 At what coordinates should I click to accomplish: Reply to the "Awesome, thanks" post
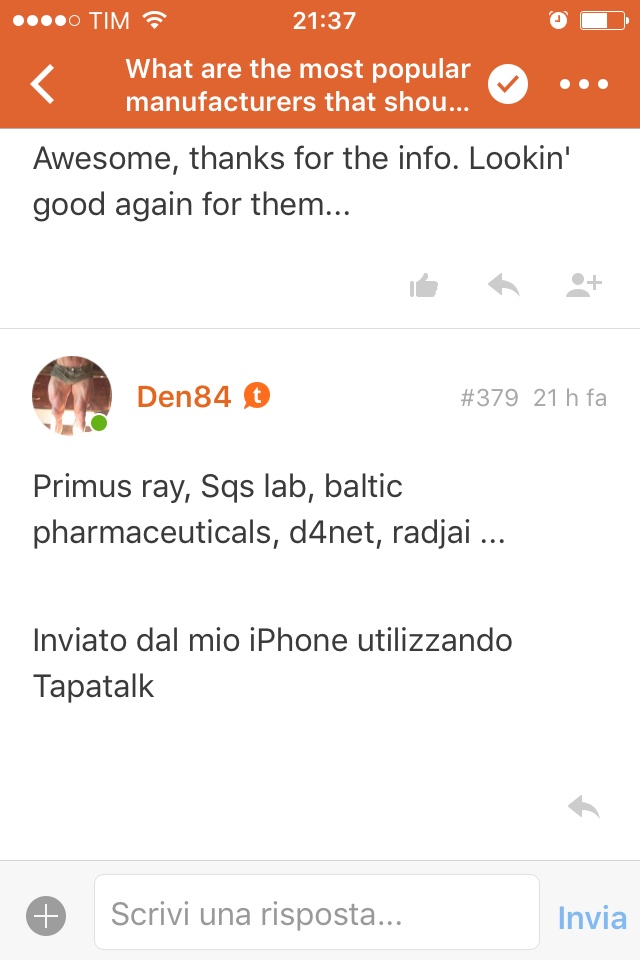[504, 286]
